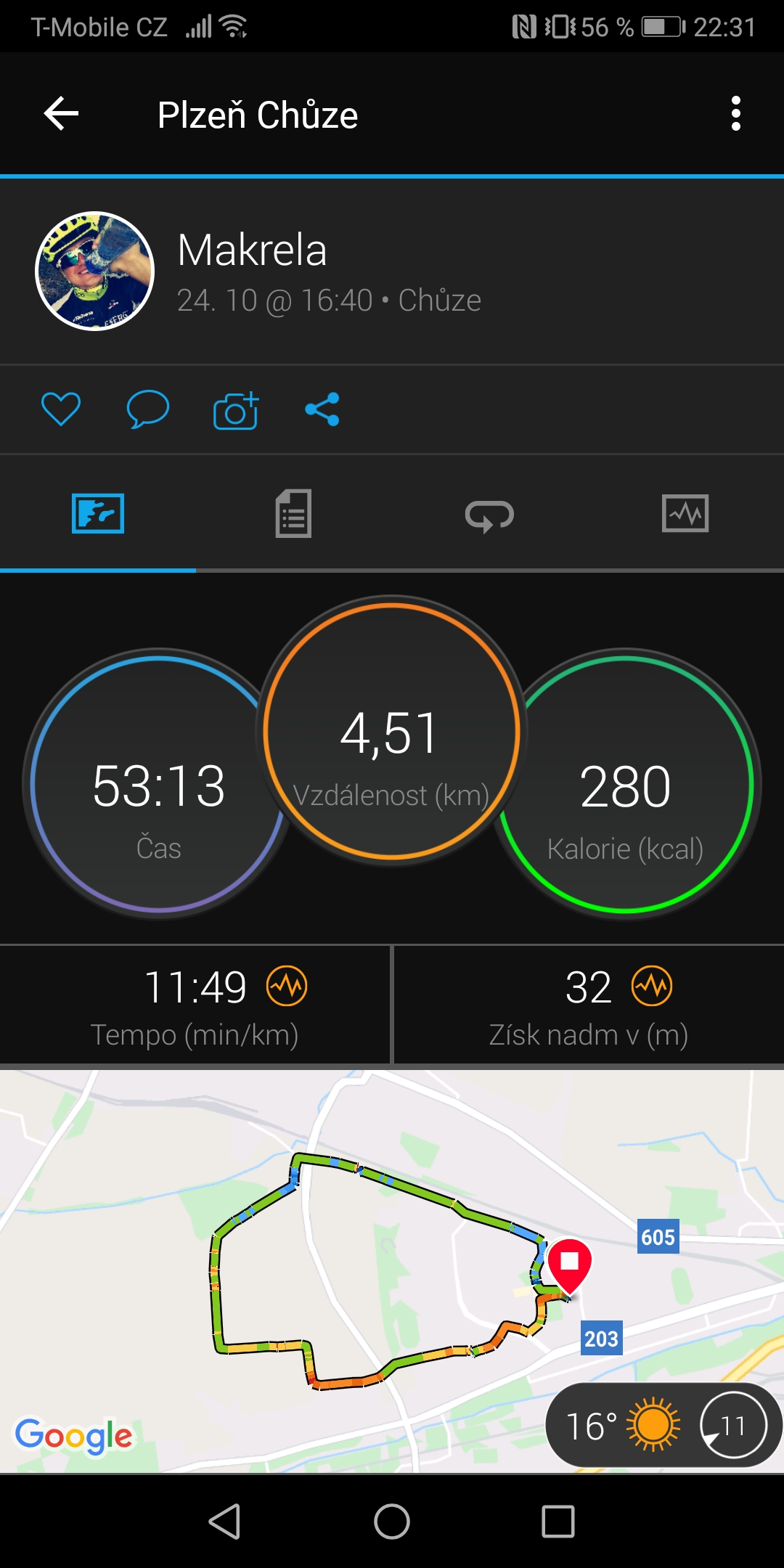Image resolution: width=784 pixels, height=1568 pixels.
Task: Open Makrela's profile picture
Action: [x=94, y=271]
